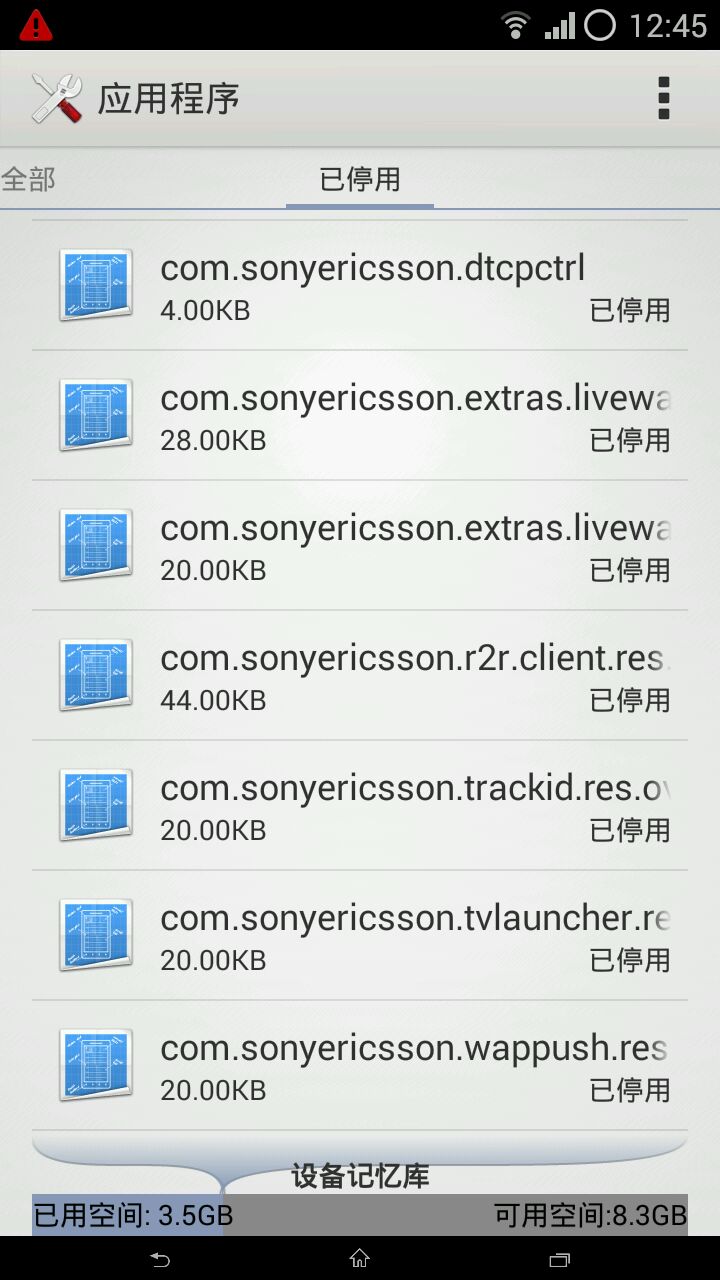720x1280 pixels.
Task: Go back via the 应用程序 title icon
Action: tap(57, 98)
